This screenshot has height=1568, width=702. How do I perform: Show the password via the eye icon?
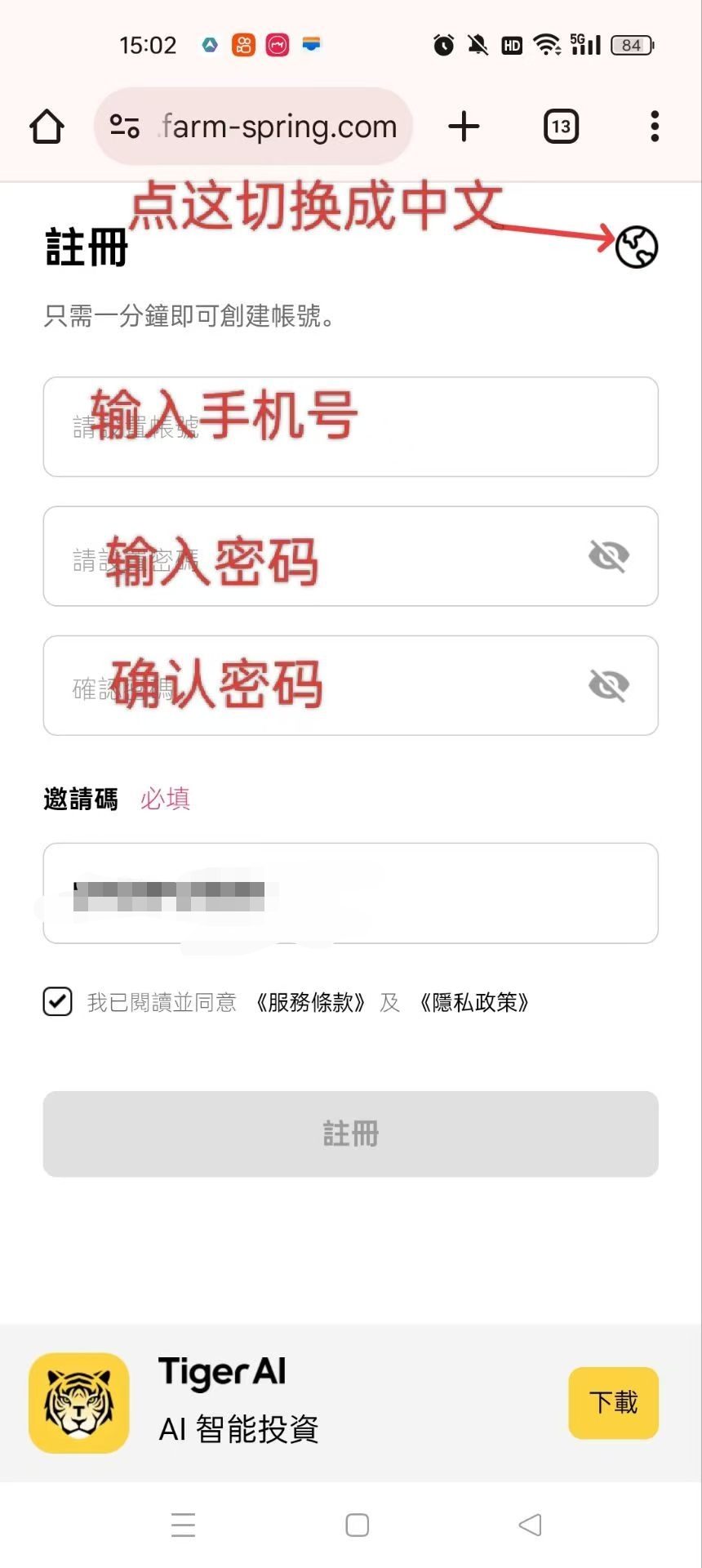(x=609, y=557)
